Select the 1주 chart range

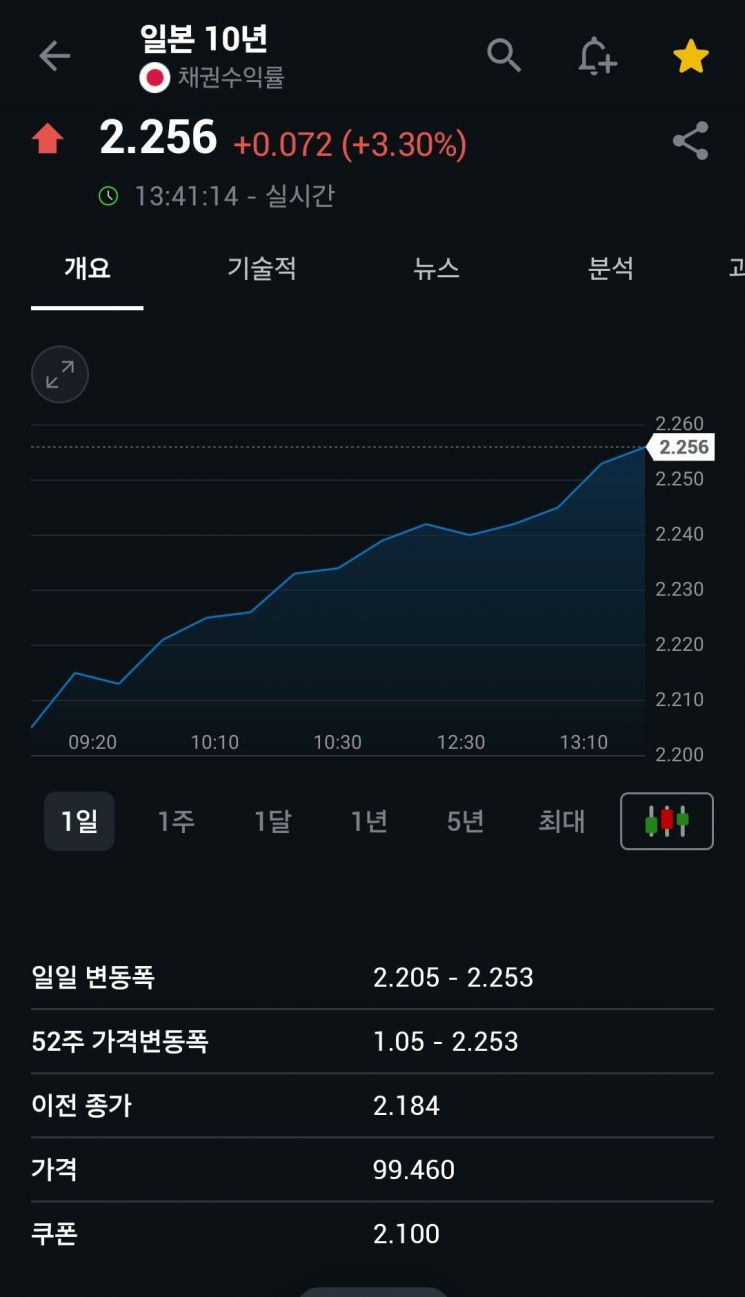176,821
